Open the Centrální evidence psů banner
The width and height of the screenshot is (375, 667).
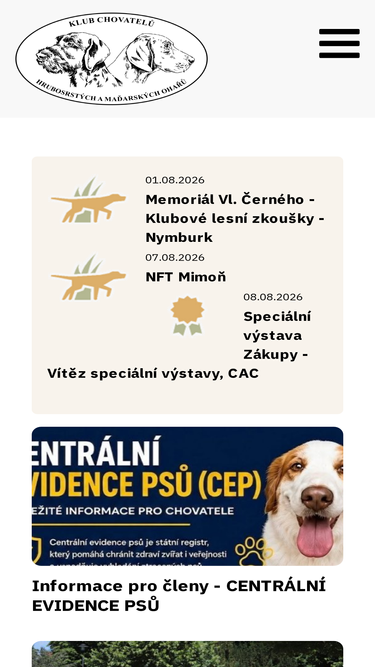click(188, 496)
